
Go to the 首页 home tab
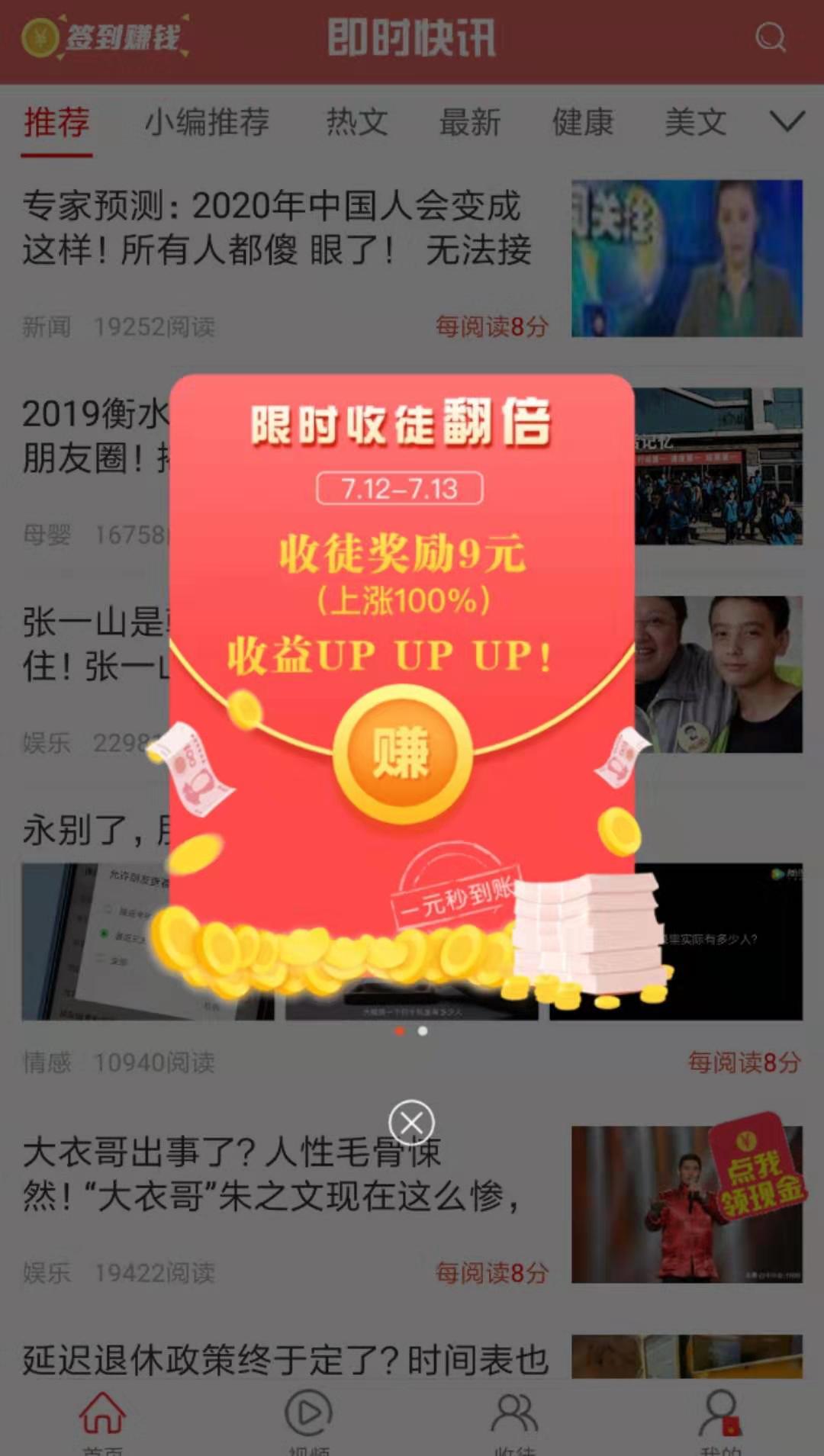[x=102, y=1419]
